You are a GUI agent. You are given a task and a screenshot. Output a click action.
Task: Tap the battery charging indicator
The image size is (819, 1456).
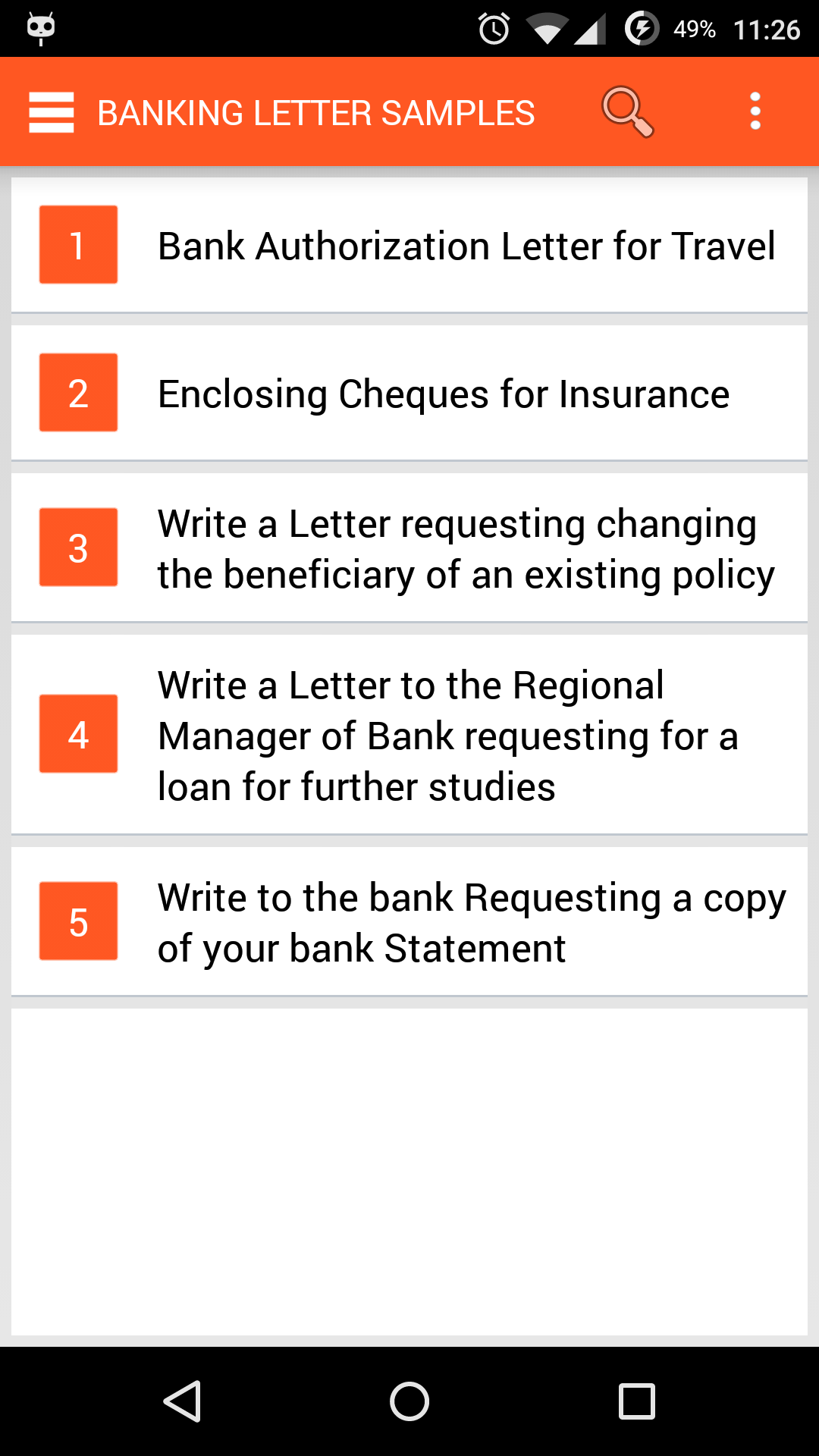[x=641, y=29]
